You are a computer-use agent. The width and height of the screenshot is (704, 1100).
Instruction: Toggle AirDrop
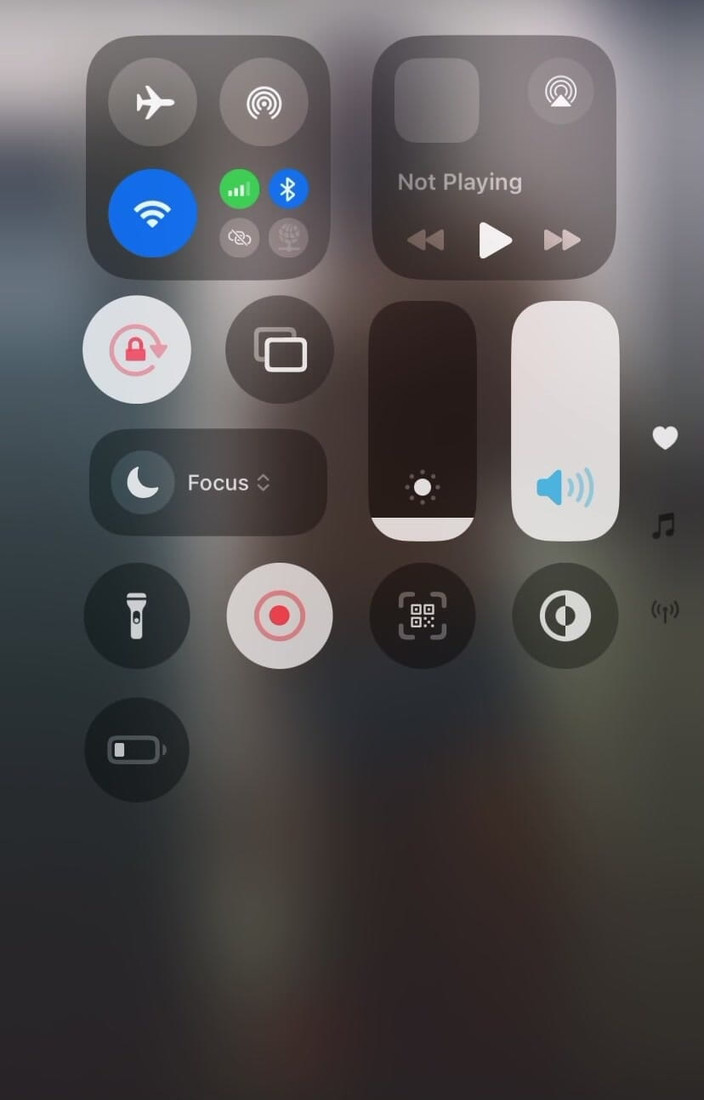(x=264, y=103)
